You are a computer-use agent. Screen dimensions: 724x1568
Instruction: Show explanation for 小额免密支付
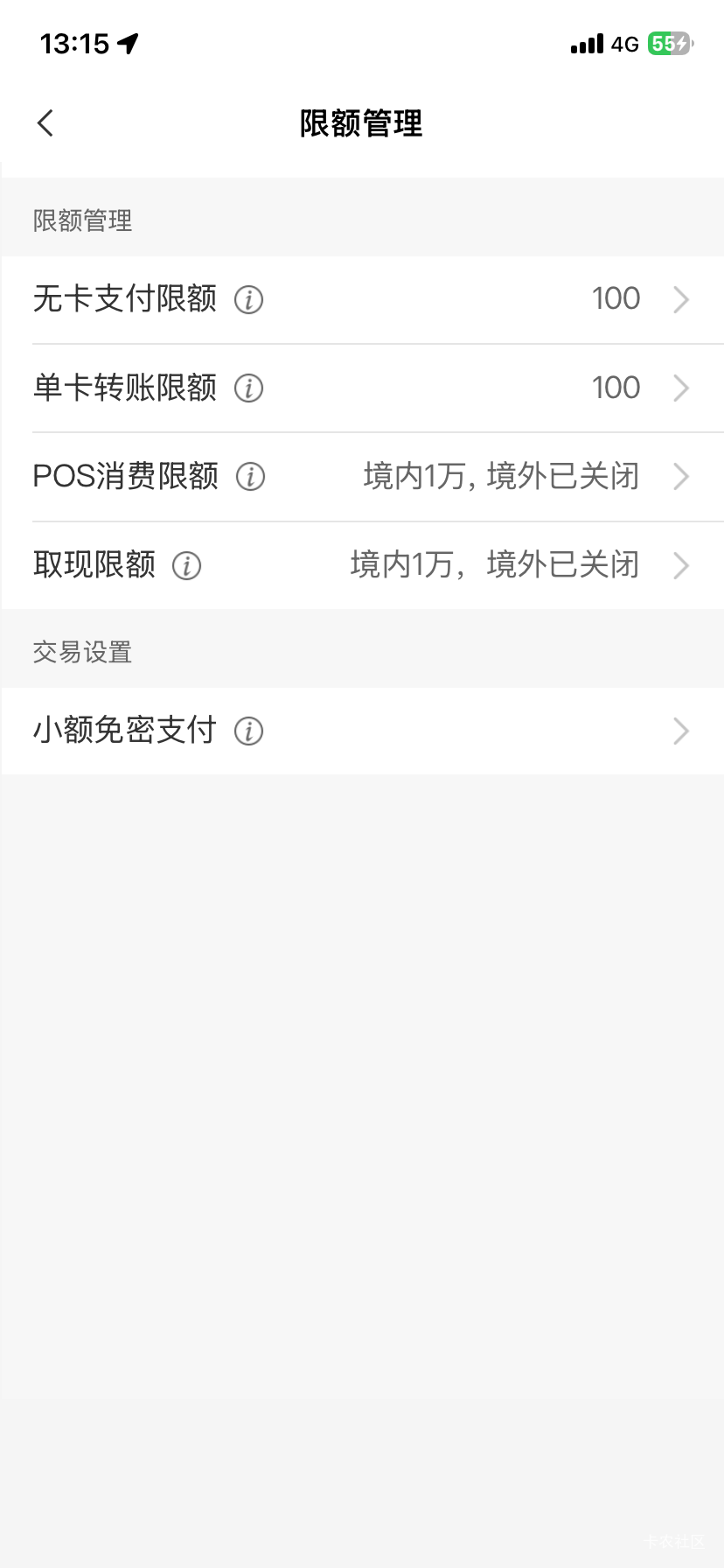coord(248,731)
